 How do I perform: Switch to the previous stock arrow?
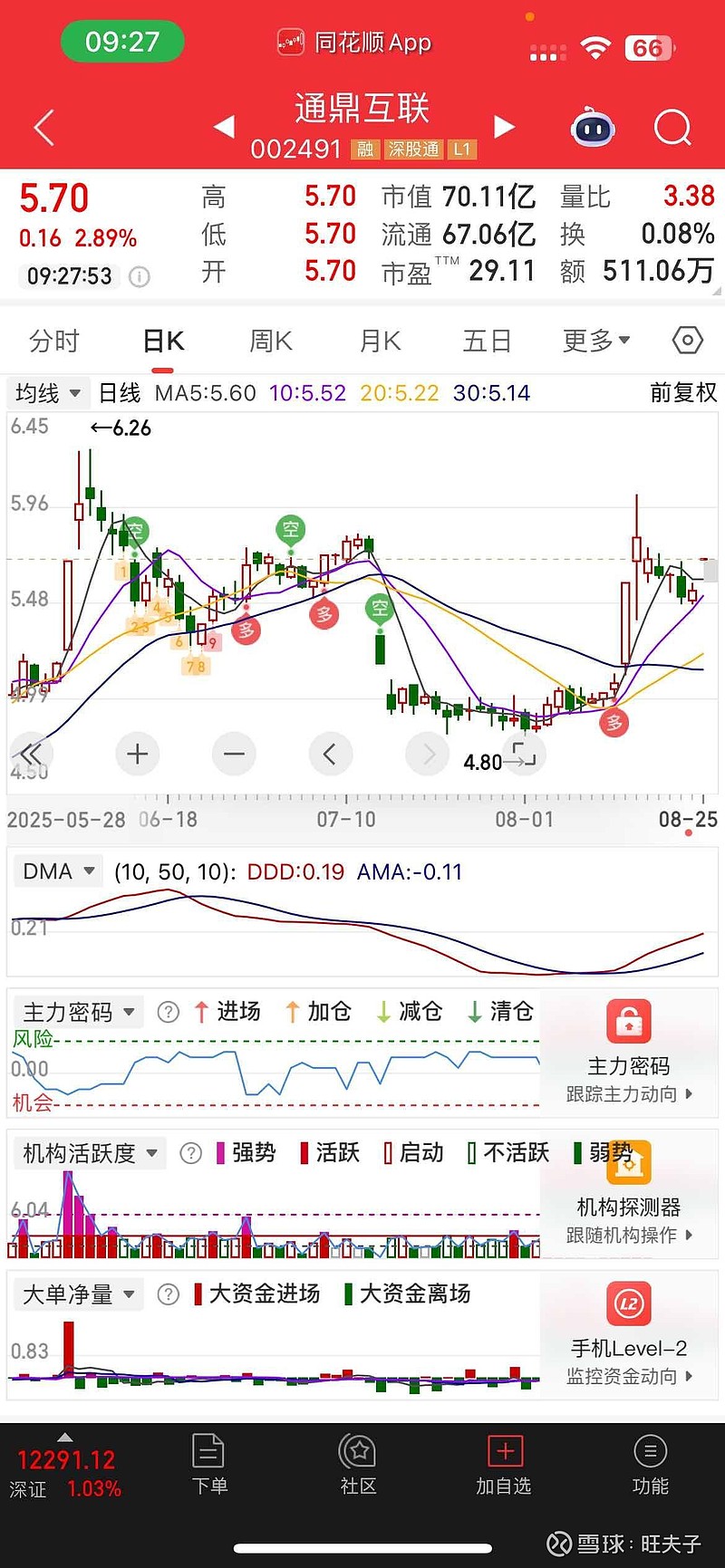point(224,127)
